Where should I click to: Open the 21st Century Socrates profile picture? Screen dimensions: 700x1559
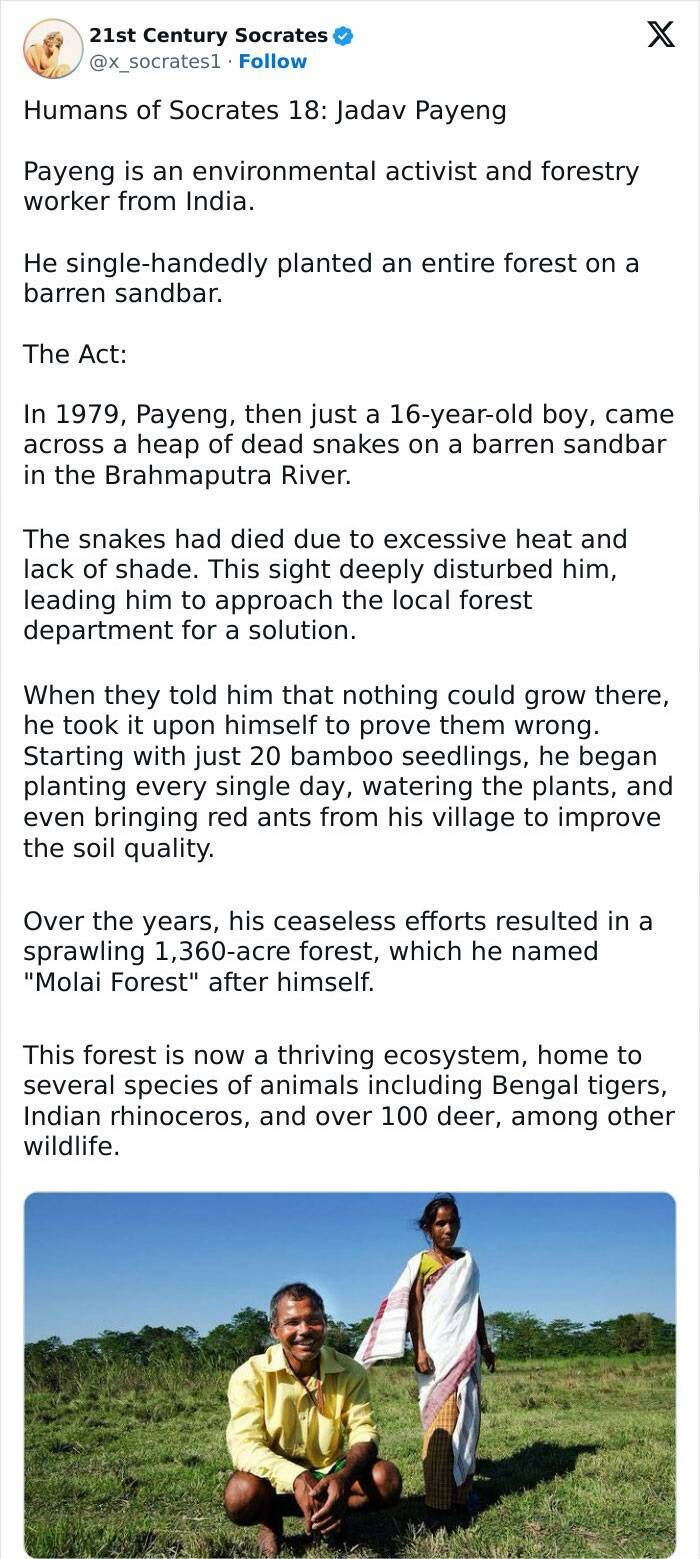52,48
